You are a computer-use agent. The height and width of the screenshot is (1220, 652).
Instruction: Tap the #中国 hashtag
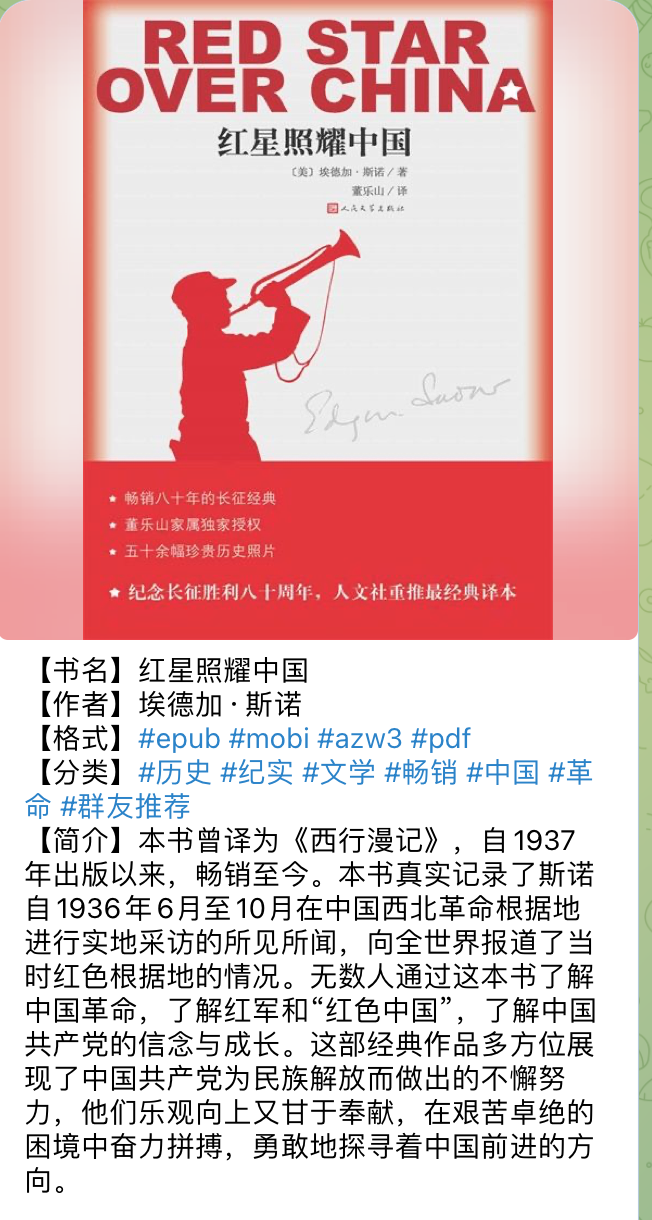(503, 772)
